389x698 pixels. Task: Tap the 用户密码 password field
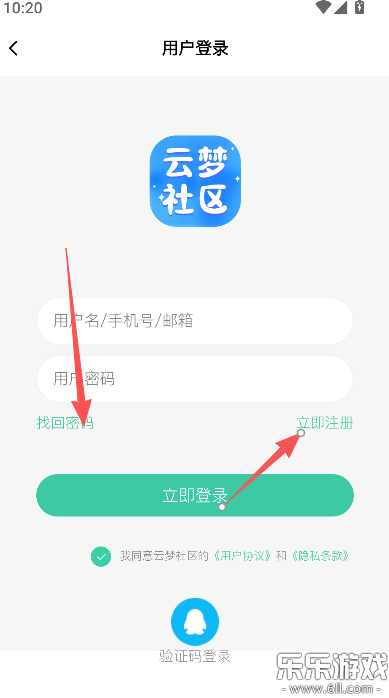195,379
